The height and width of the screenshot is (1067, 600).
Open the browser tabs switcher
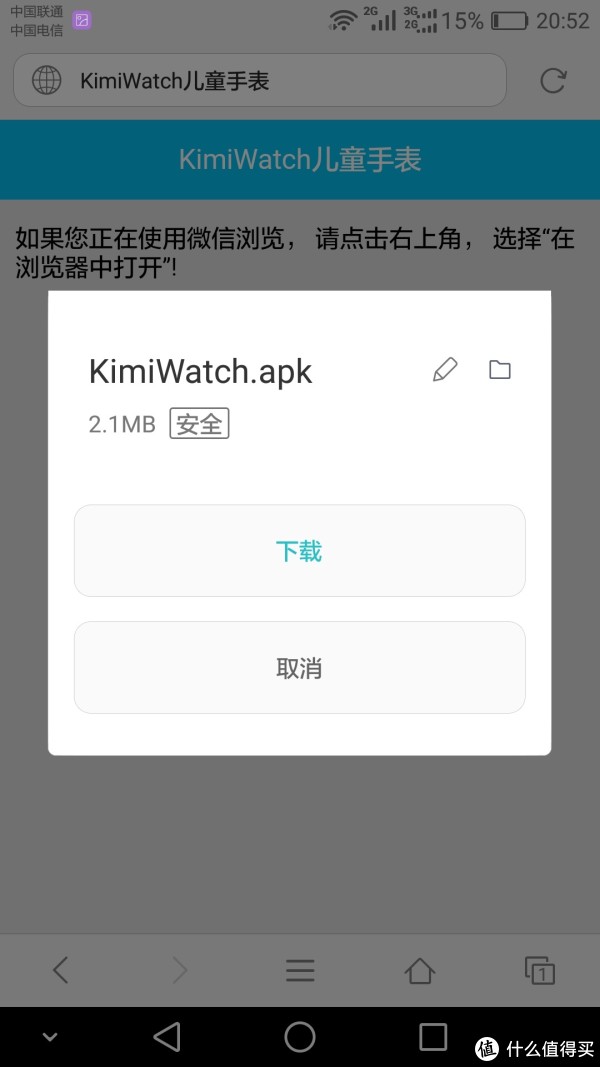point(539,970)
